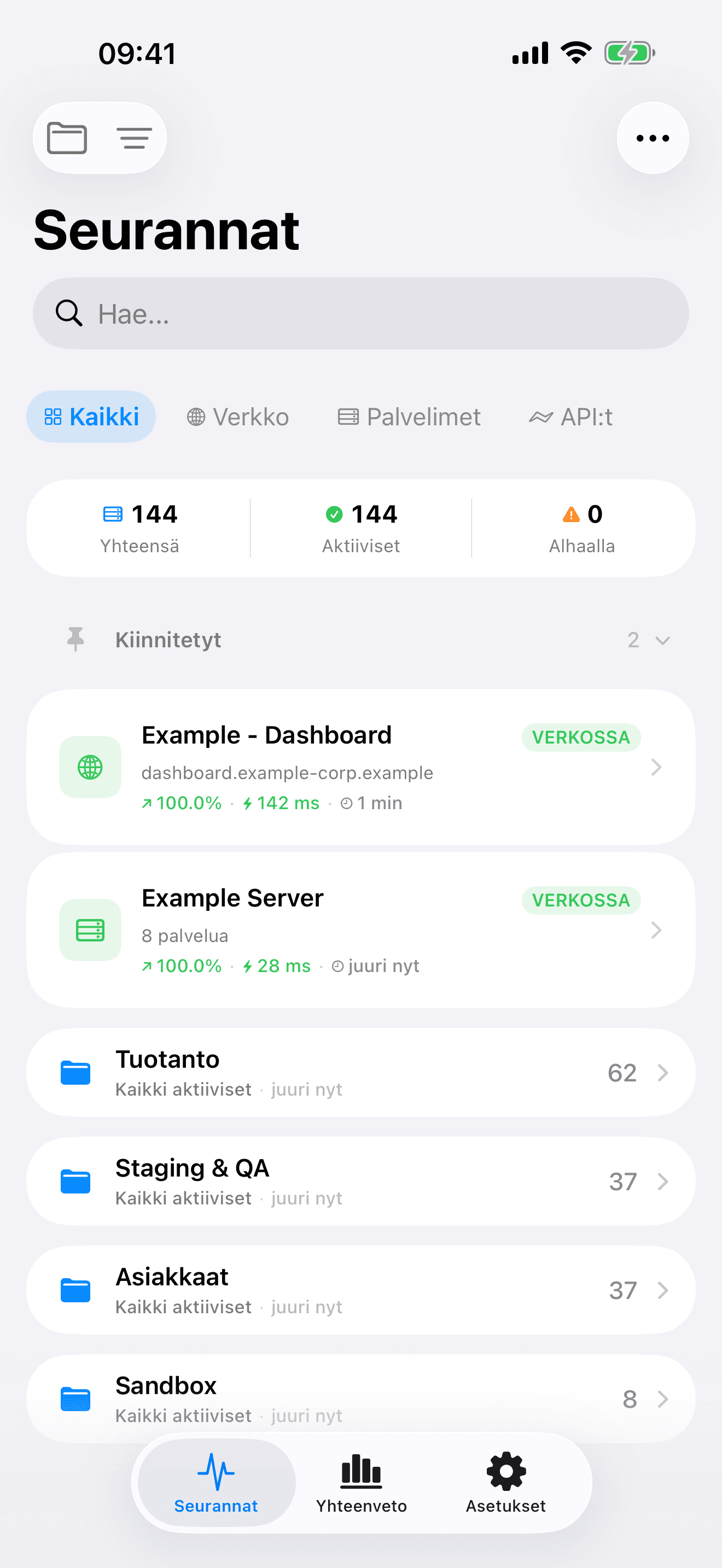Click the globe icon on Example - Dashboard
Viewport: 722px width, 1568px height.
(x=90, y=768)
